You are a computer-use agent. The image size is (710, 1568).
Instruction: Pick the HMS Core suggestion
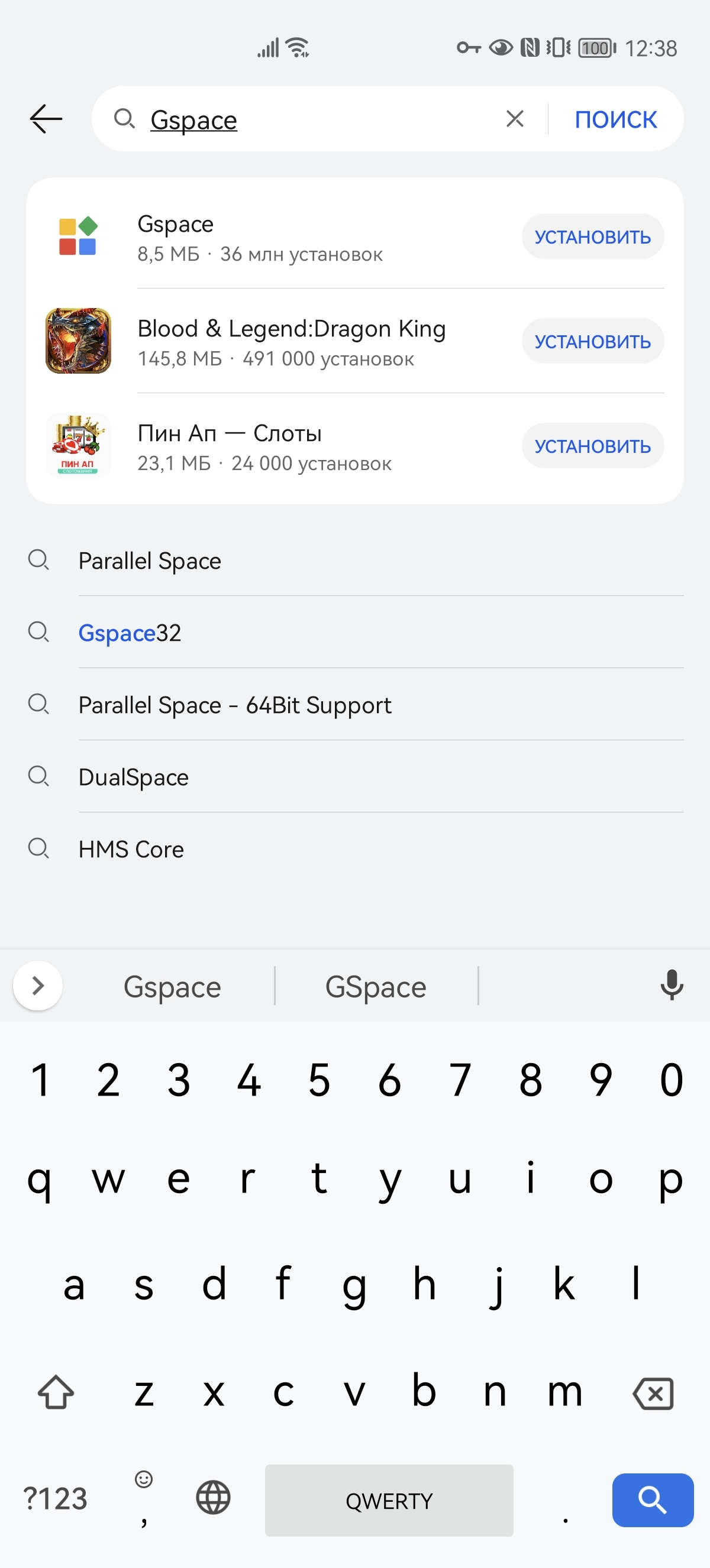[x=131, y=849]
